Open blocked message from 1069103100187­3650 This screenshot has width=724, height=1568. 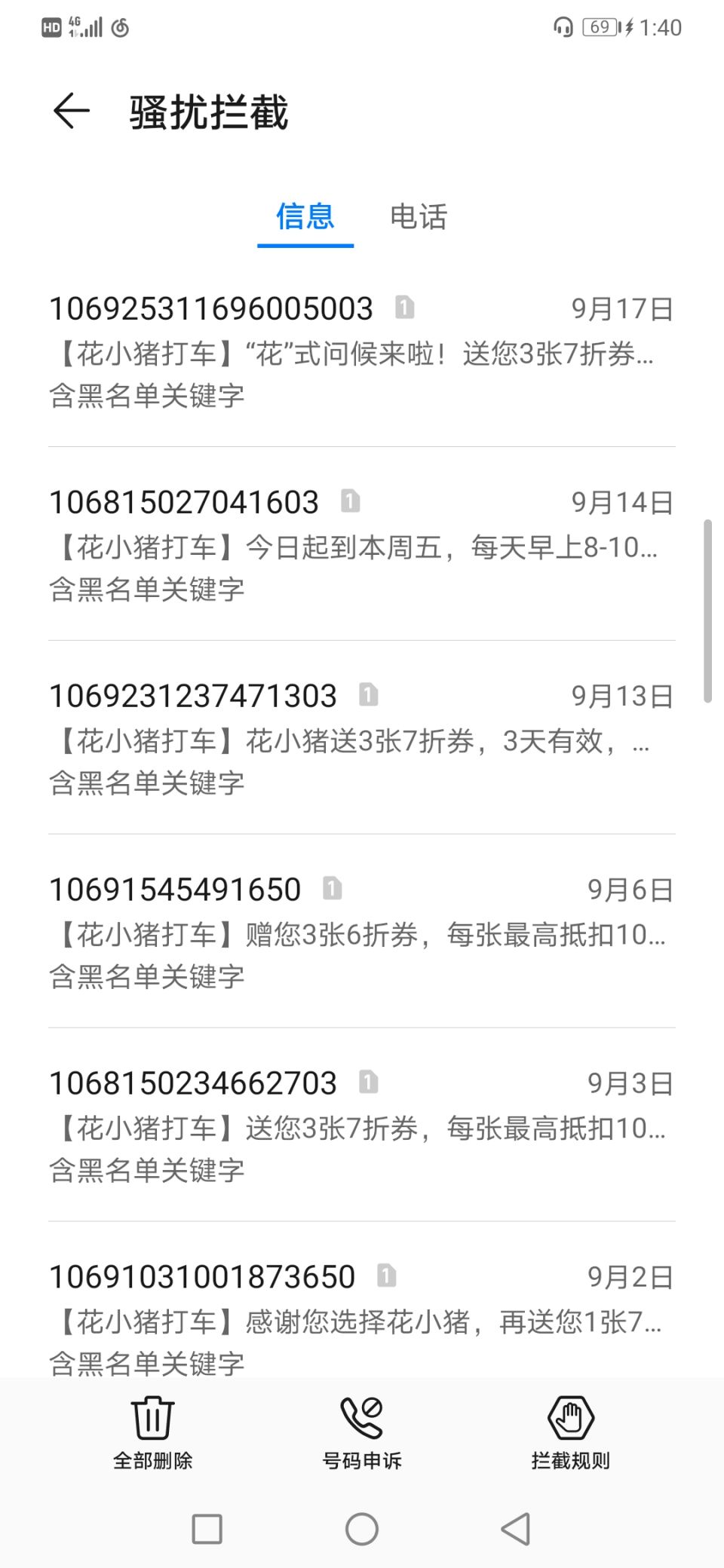pos(360,1319)
